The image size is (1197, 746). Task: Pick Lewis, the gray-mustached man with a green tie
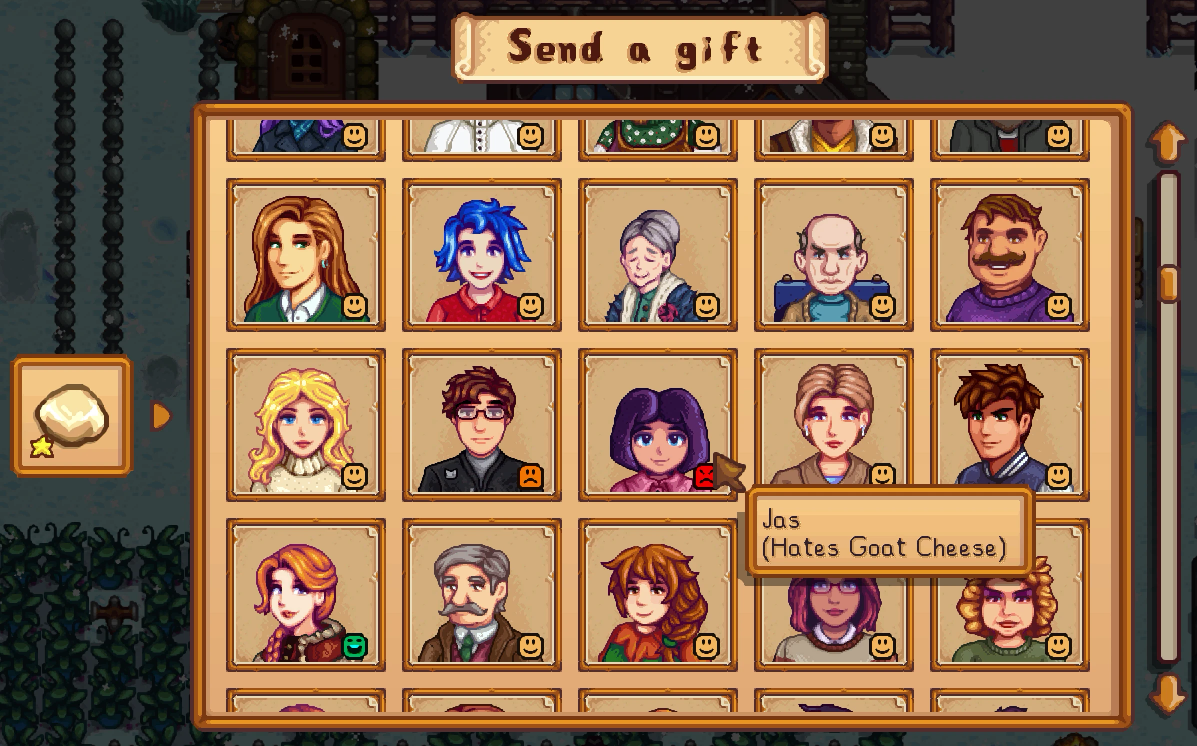click(x=481, y=595)
